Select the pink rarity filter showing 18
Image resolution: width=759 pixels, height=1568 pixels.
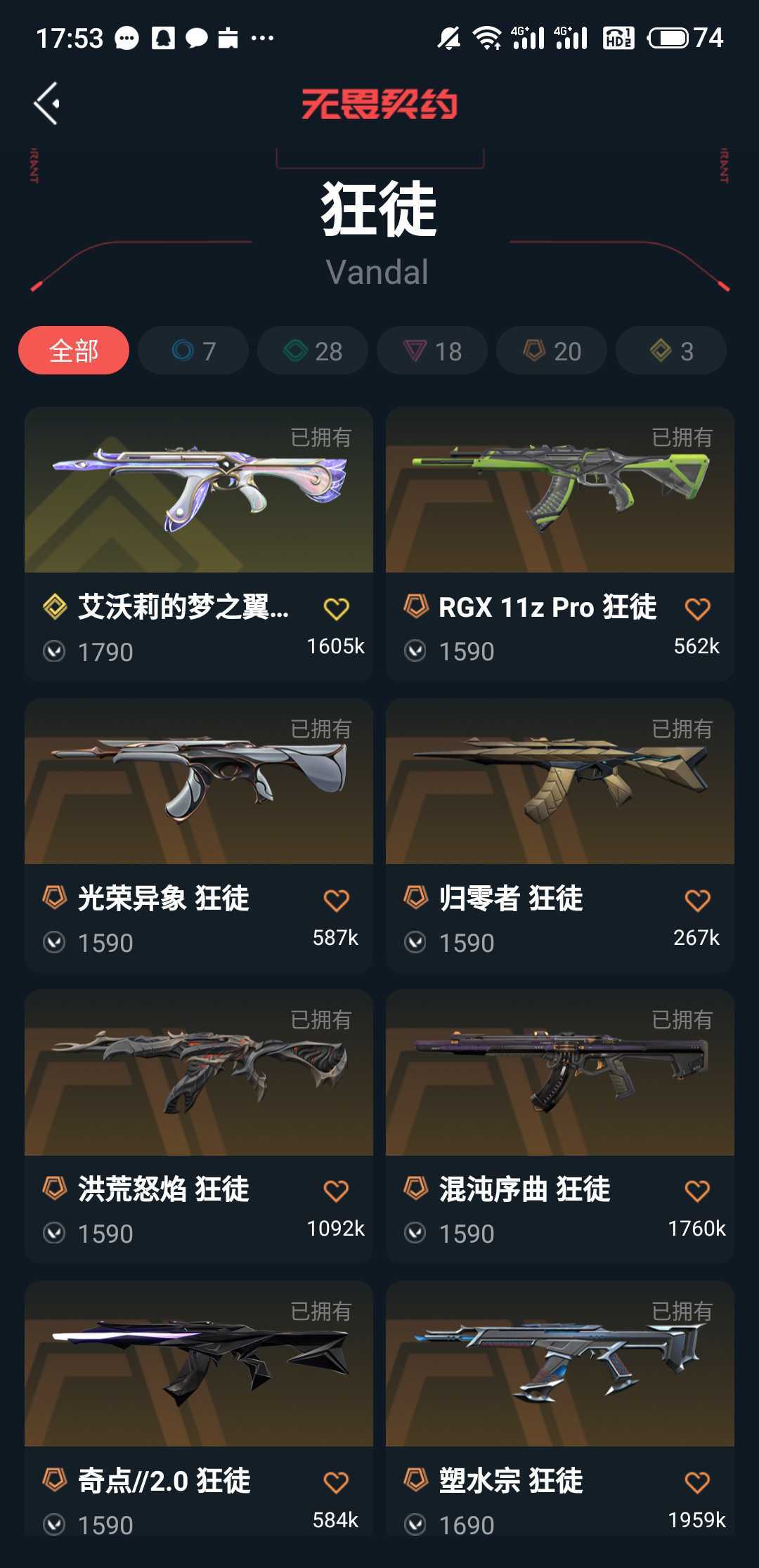[432, 351]
